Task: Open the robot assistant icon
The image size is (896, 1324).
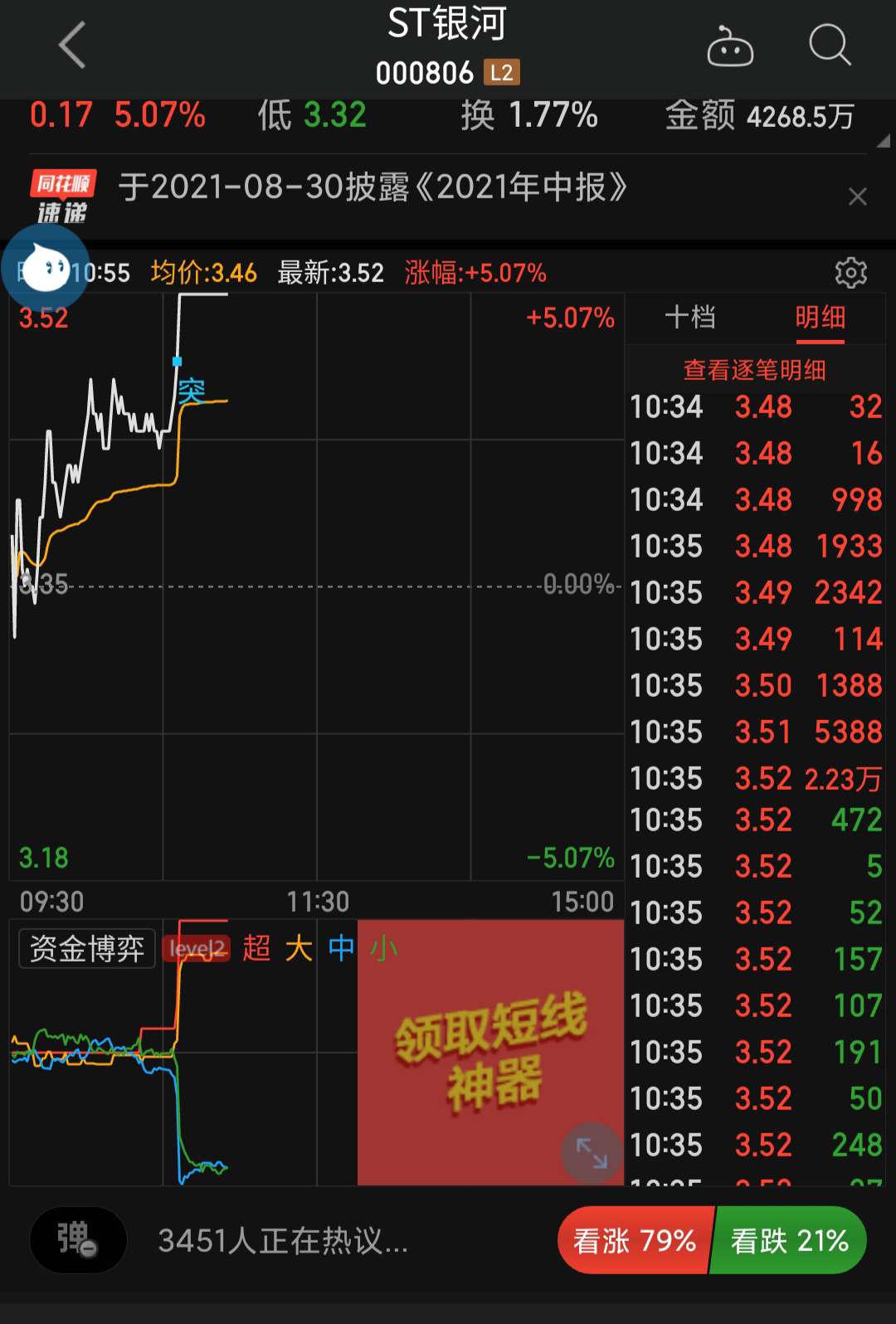Action: (x=729, y=46)
